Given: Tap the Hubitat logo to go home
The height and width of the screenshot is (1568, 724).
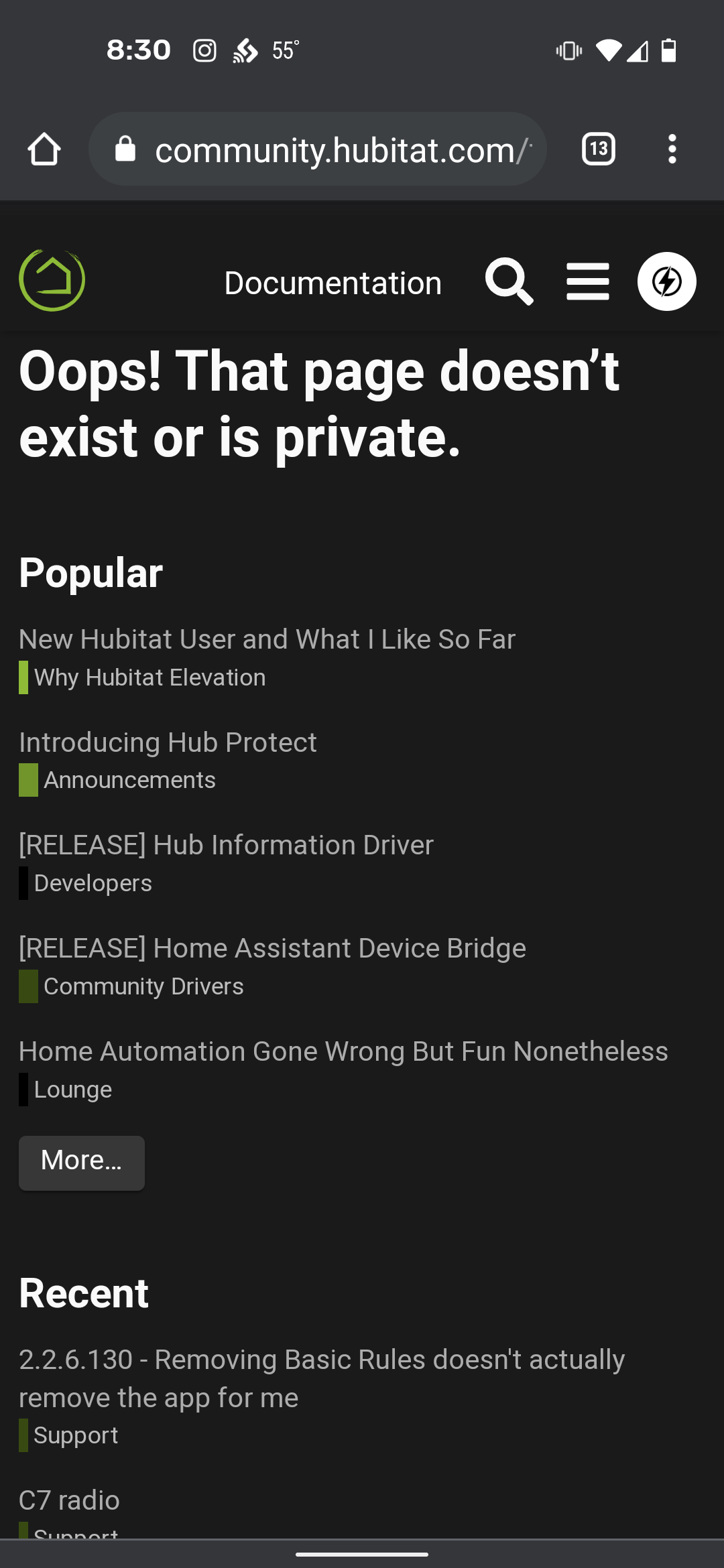Looking at the screenshot, I should [x=52, y=280].
